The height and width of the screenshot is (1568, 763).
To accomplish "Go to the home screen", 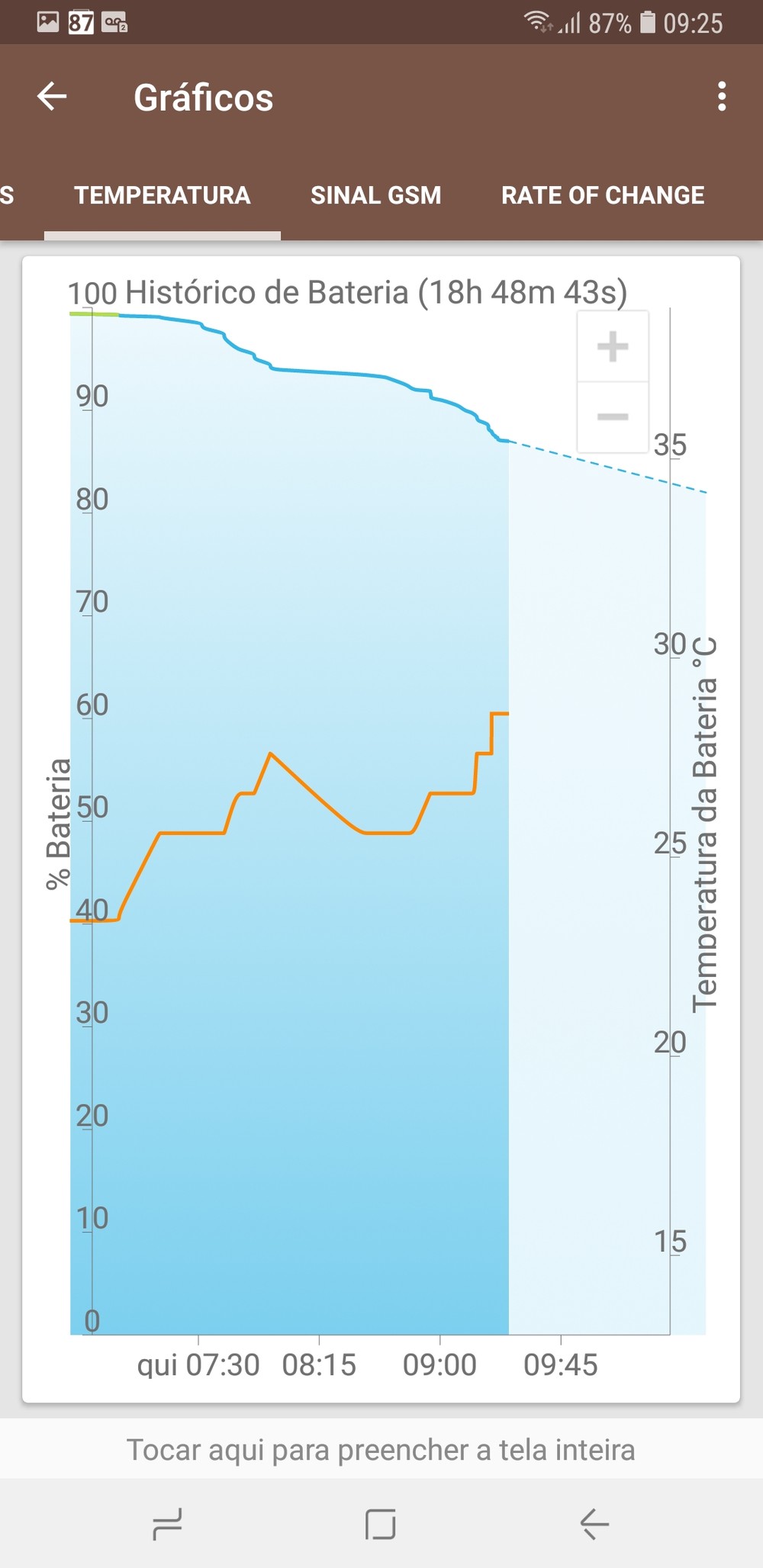I will (380, 1524).
